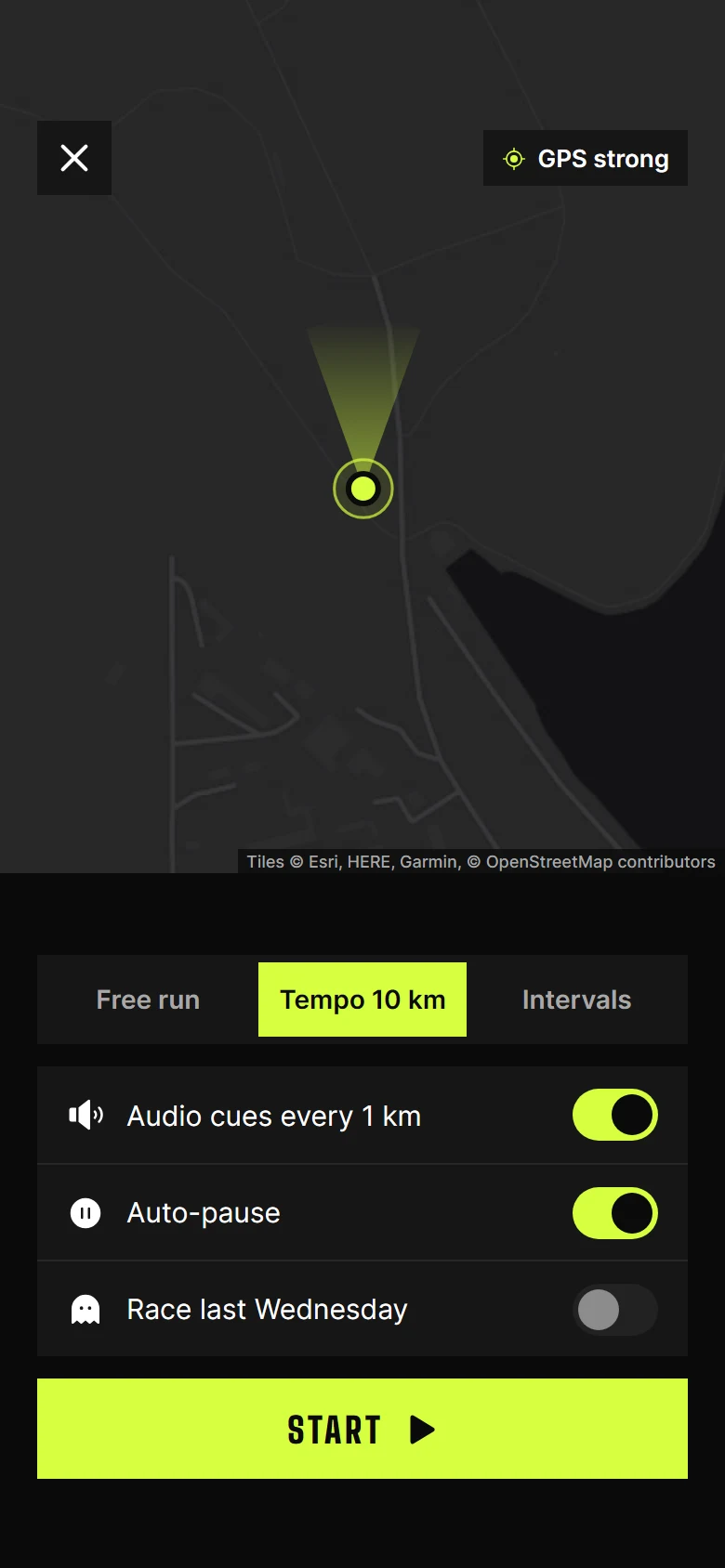This screenshot has width=725, height=1568.
Task: Start the run
Action: point(362,1429)
